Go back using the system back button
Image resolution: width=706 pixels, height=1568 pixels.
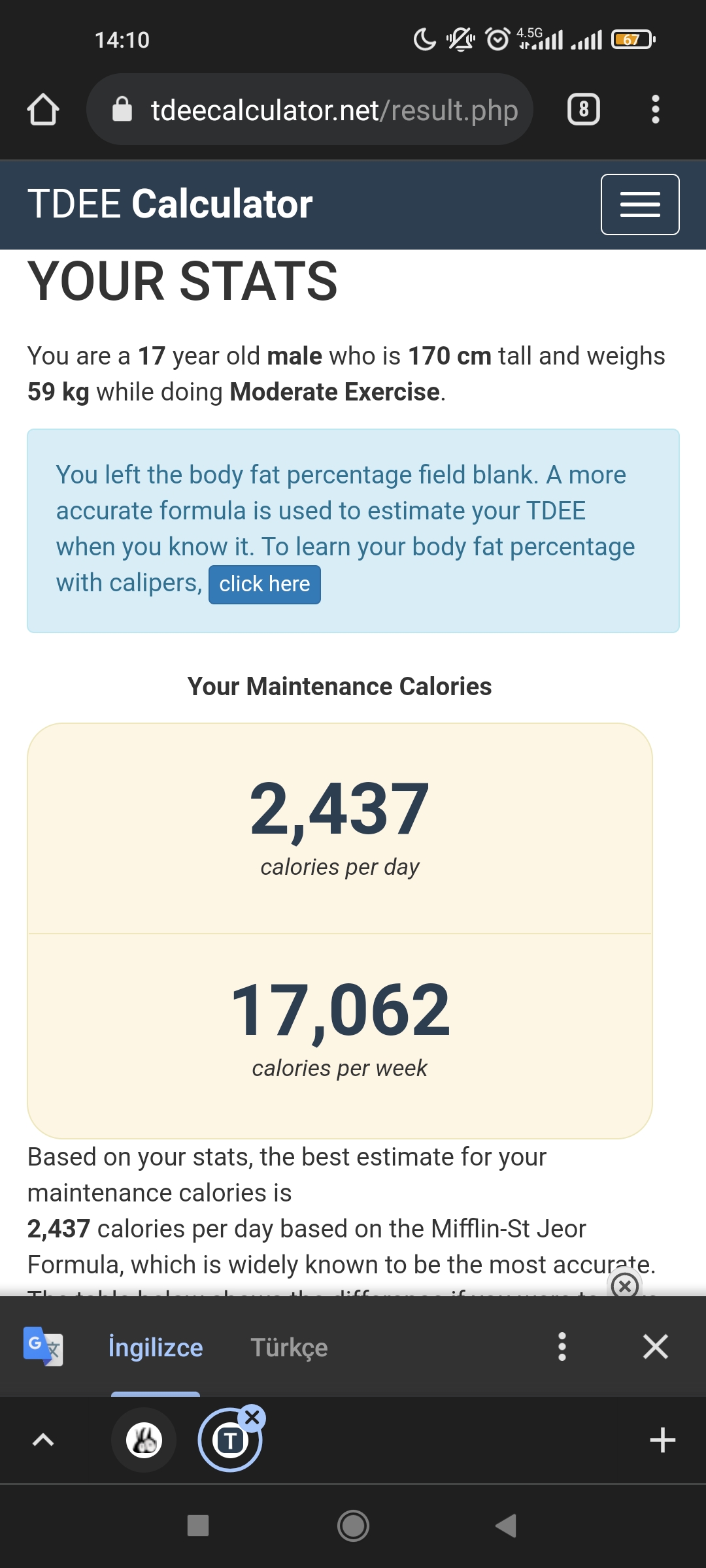click(506, 1526)
